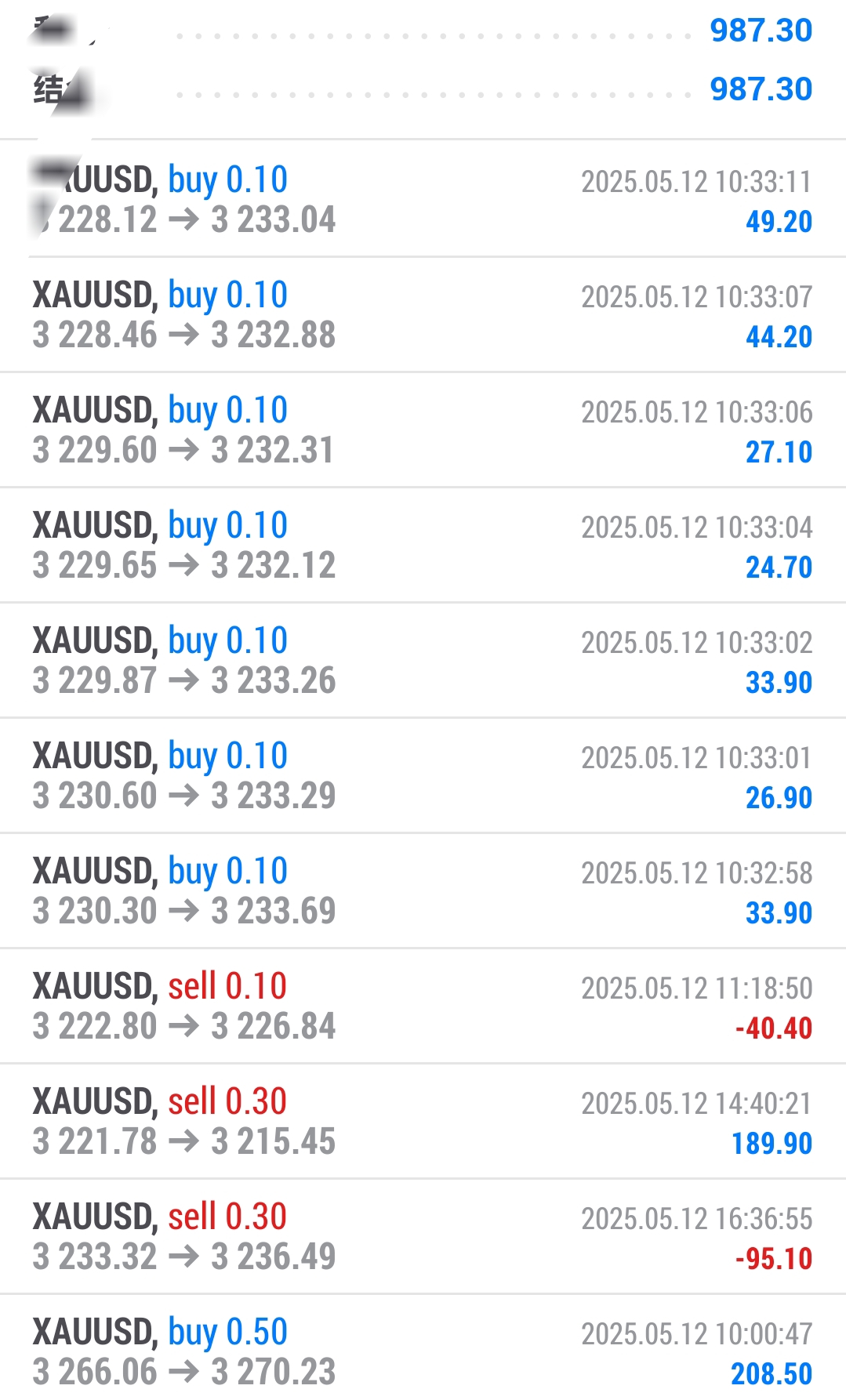Open the sell 0.30 trade losing -95.10
The height and width of the screenshot is (1400, 846).
click(423, 1236)
